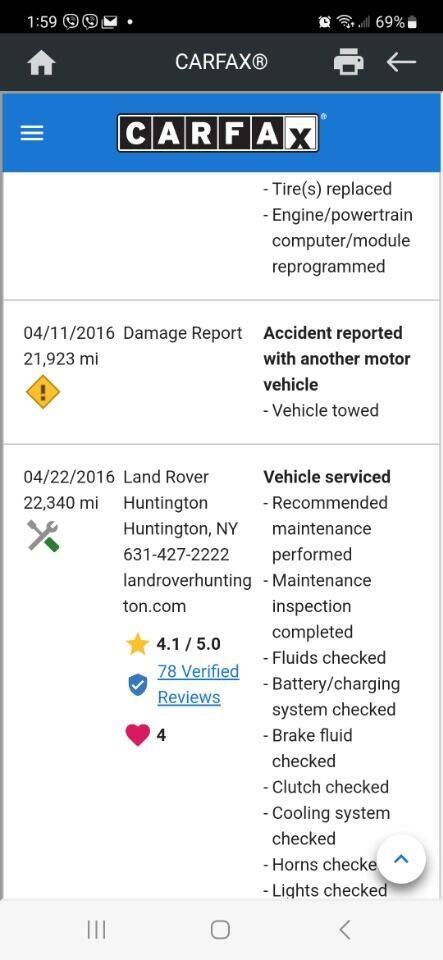This screenshot has width=443, height=960.
Task: Open the CARFAX hamburger menu
Action: [32, 133]
